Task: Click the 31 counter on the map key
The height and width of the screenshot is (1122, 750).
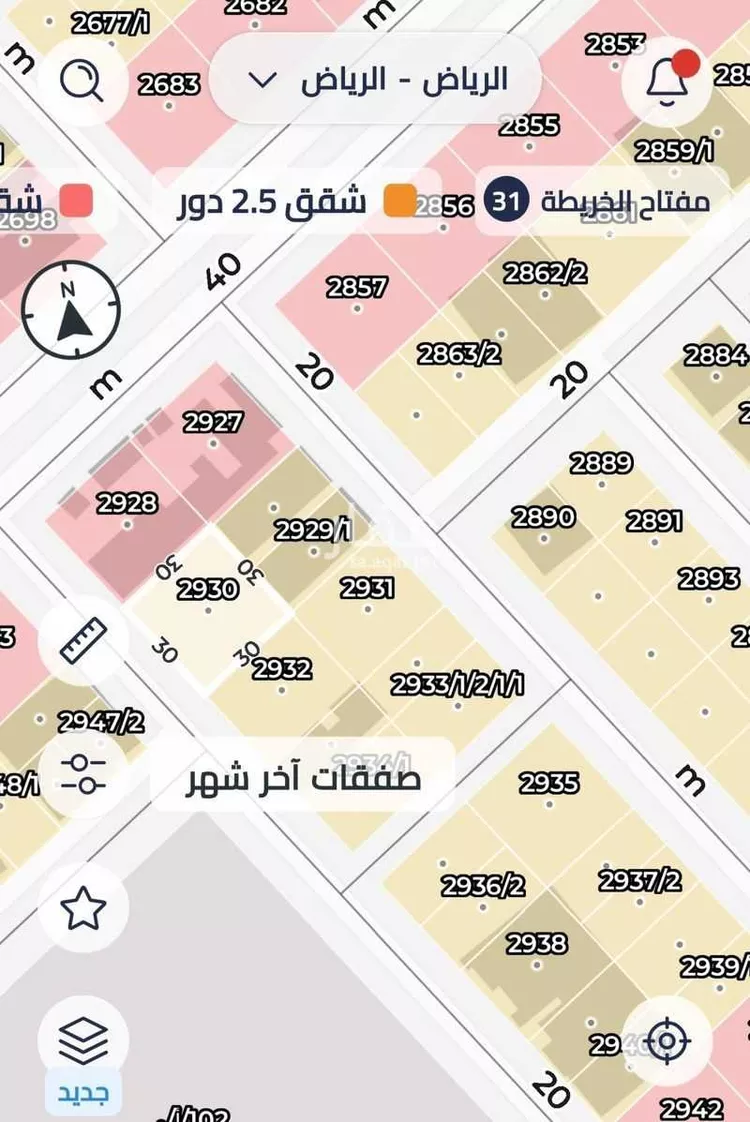Action: tap(505, 199)
